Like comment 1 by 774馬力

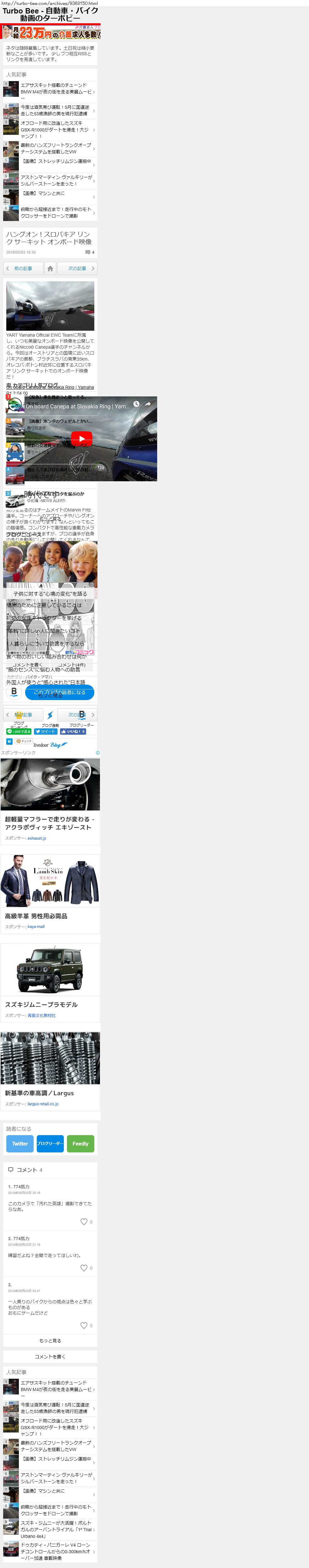click(x=84, y=1222)
